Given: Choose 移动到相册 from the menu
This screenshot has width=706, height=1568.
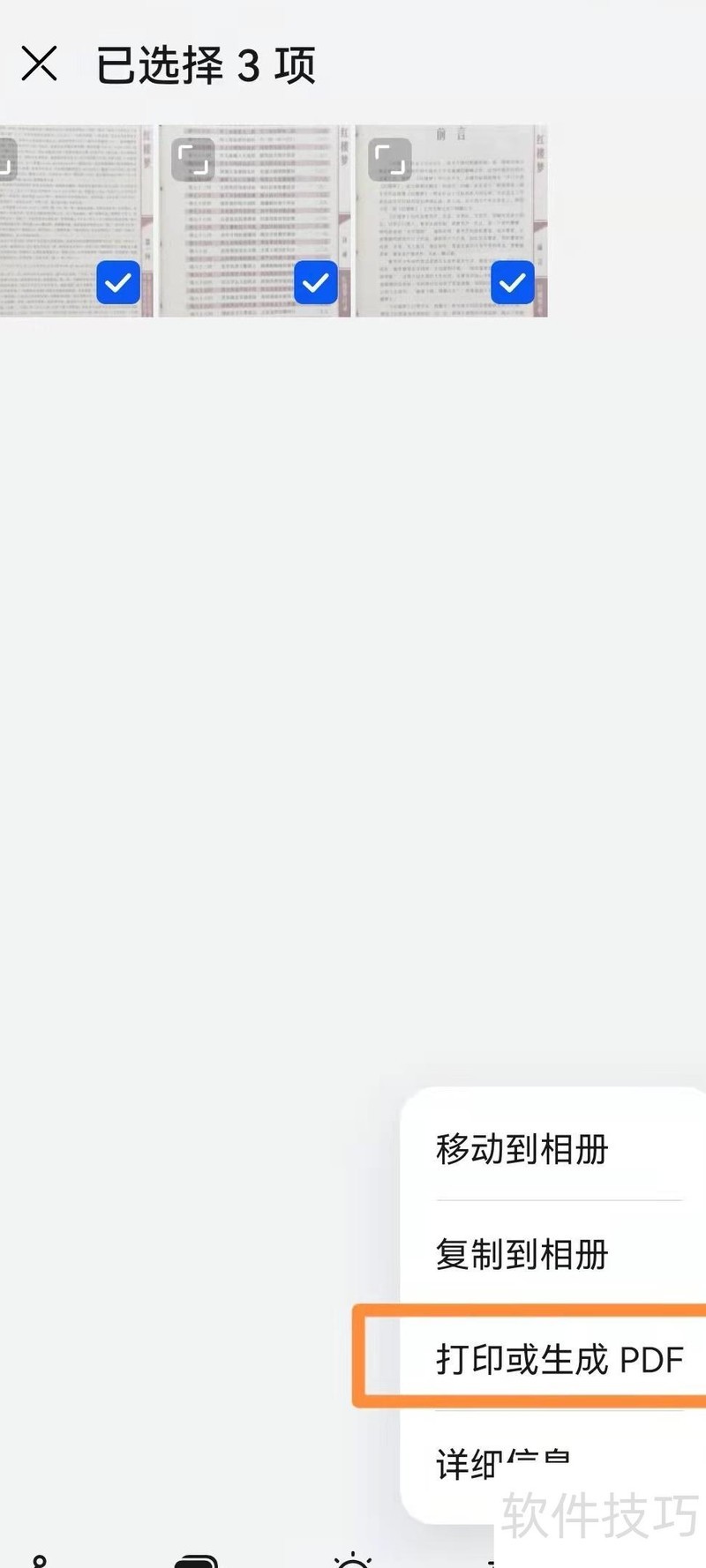Looking at the screenshot, I should pyautogui.click(x=522, y=1149).
